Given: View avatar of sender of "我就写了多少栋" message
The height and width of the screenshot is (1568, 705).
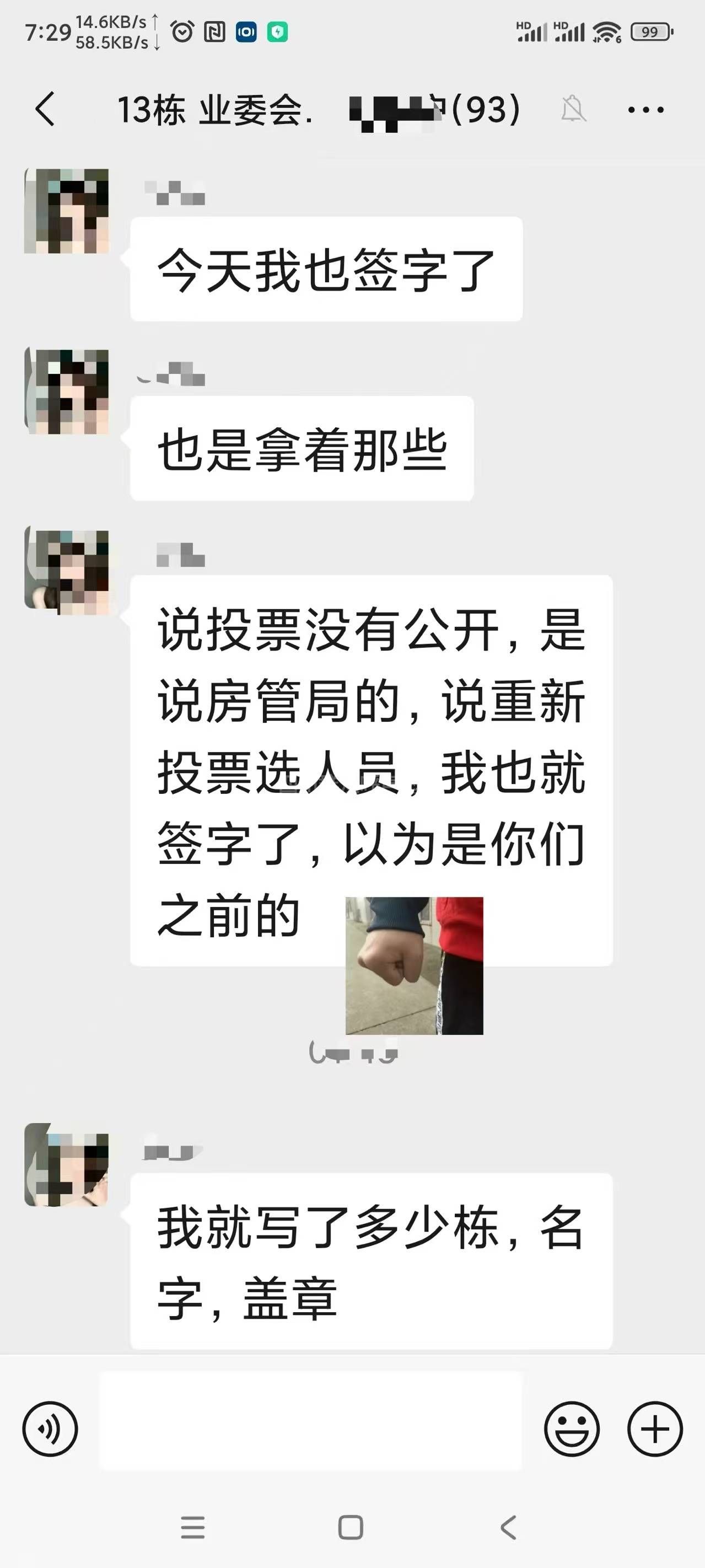Looking at the screenshot, I should point(66,1164).
